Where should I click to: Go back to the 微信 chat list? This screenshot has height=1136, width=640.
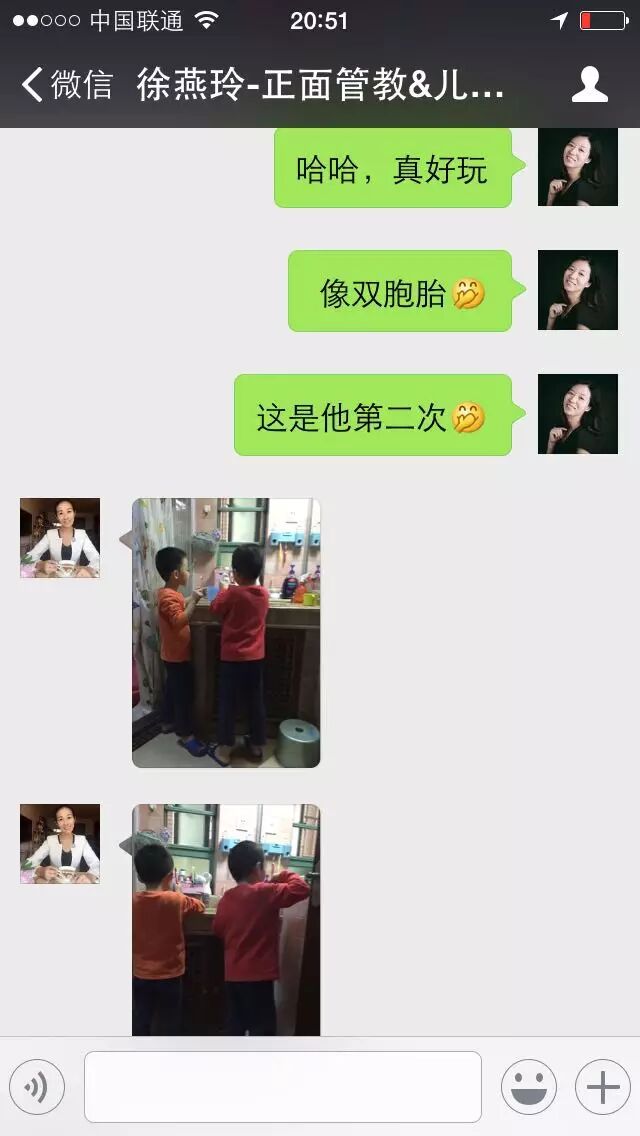click(x=66, y=85)
